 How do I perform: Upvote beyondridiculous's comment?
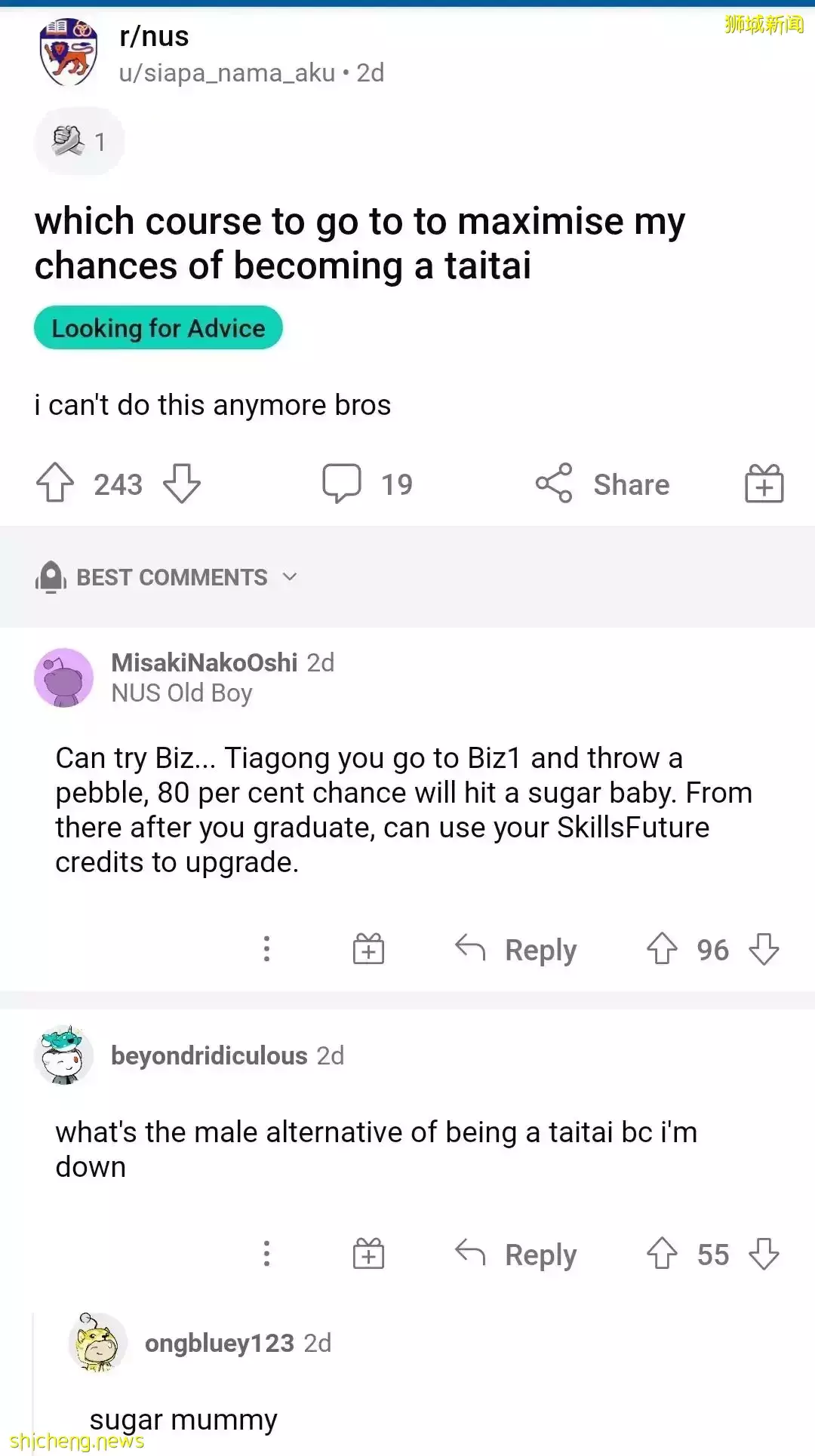(663, 1254)
